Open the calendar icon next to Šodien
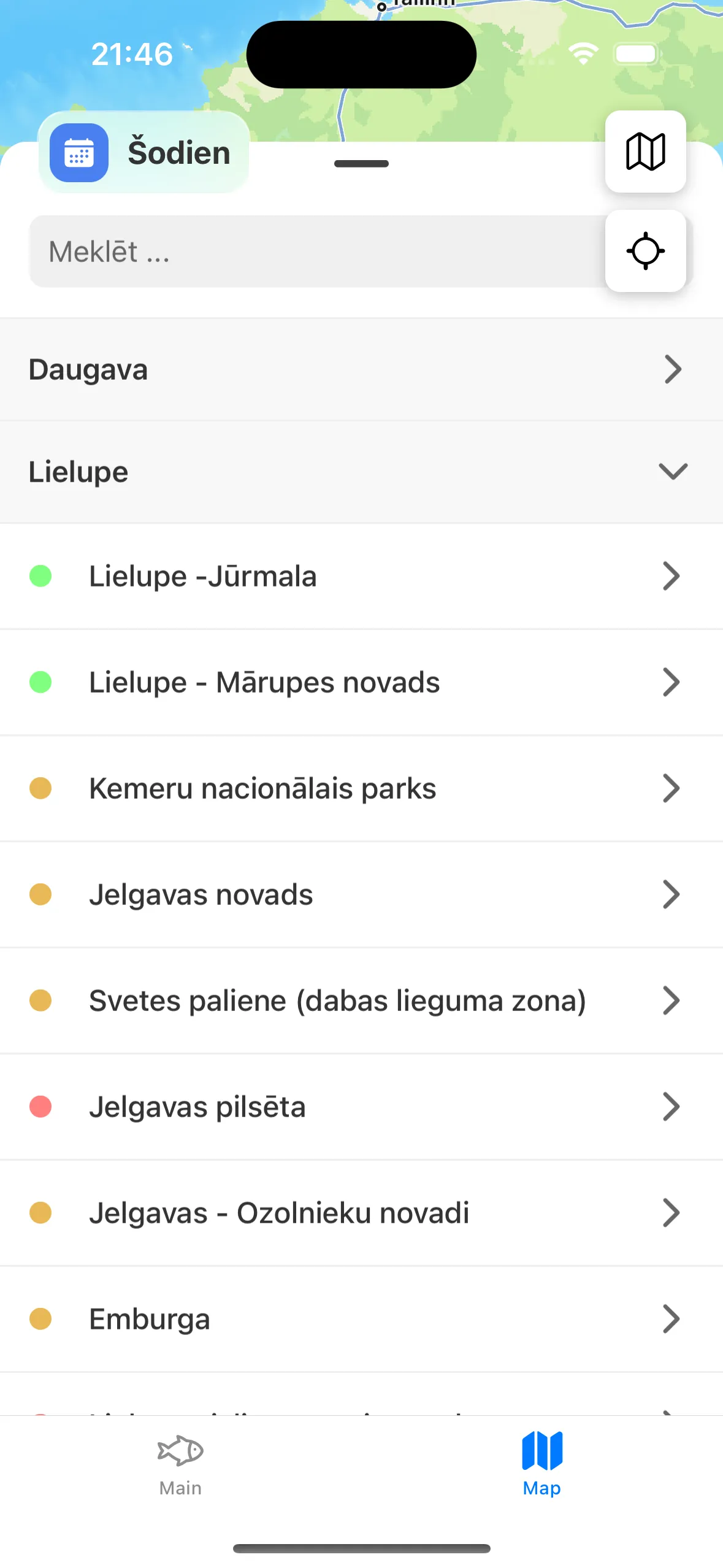Viewport: 723px width, 1568px height. click(x=78, y=153)
